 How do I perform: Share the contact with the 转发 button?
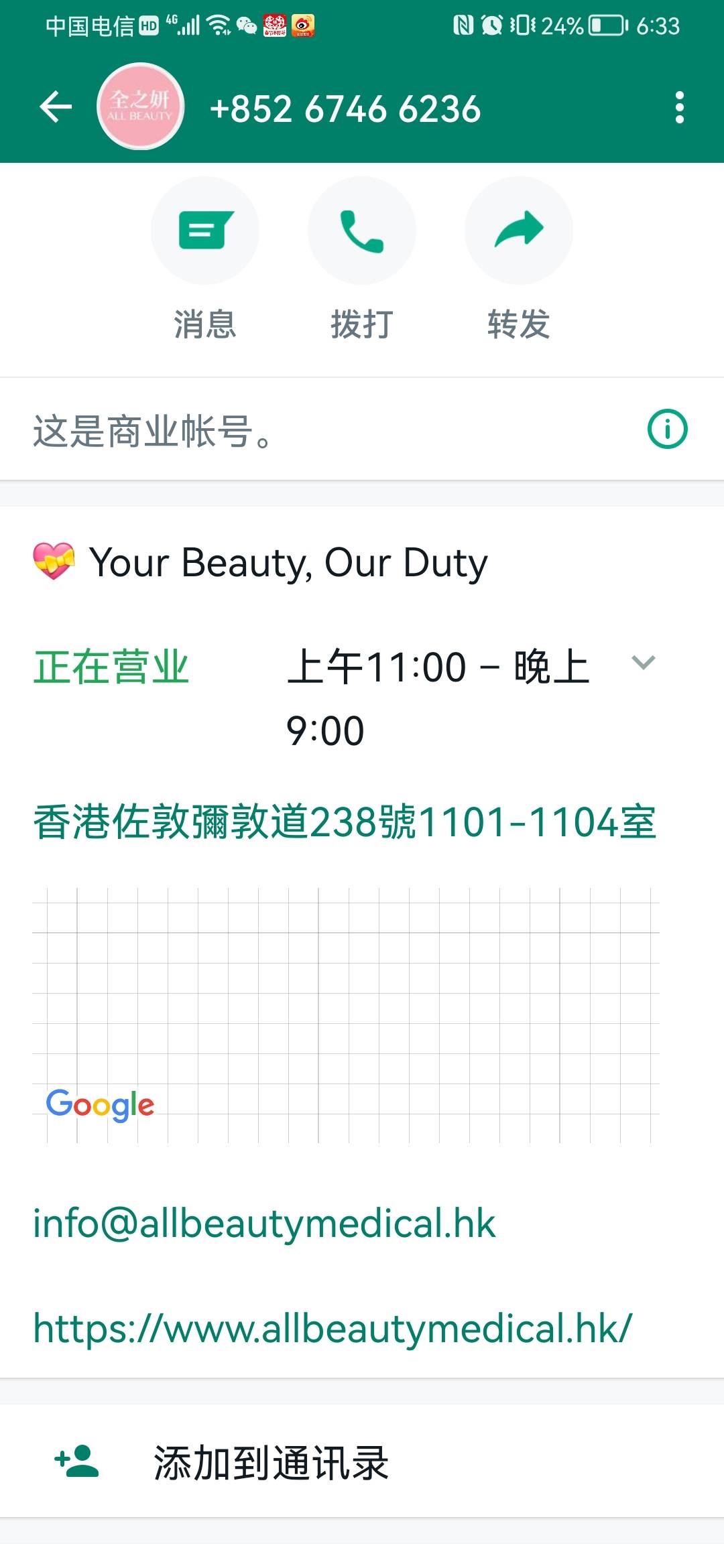[x=519, y=231]
